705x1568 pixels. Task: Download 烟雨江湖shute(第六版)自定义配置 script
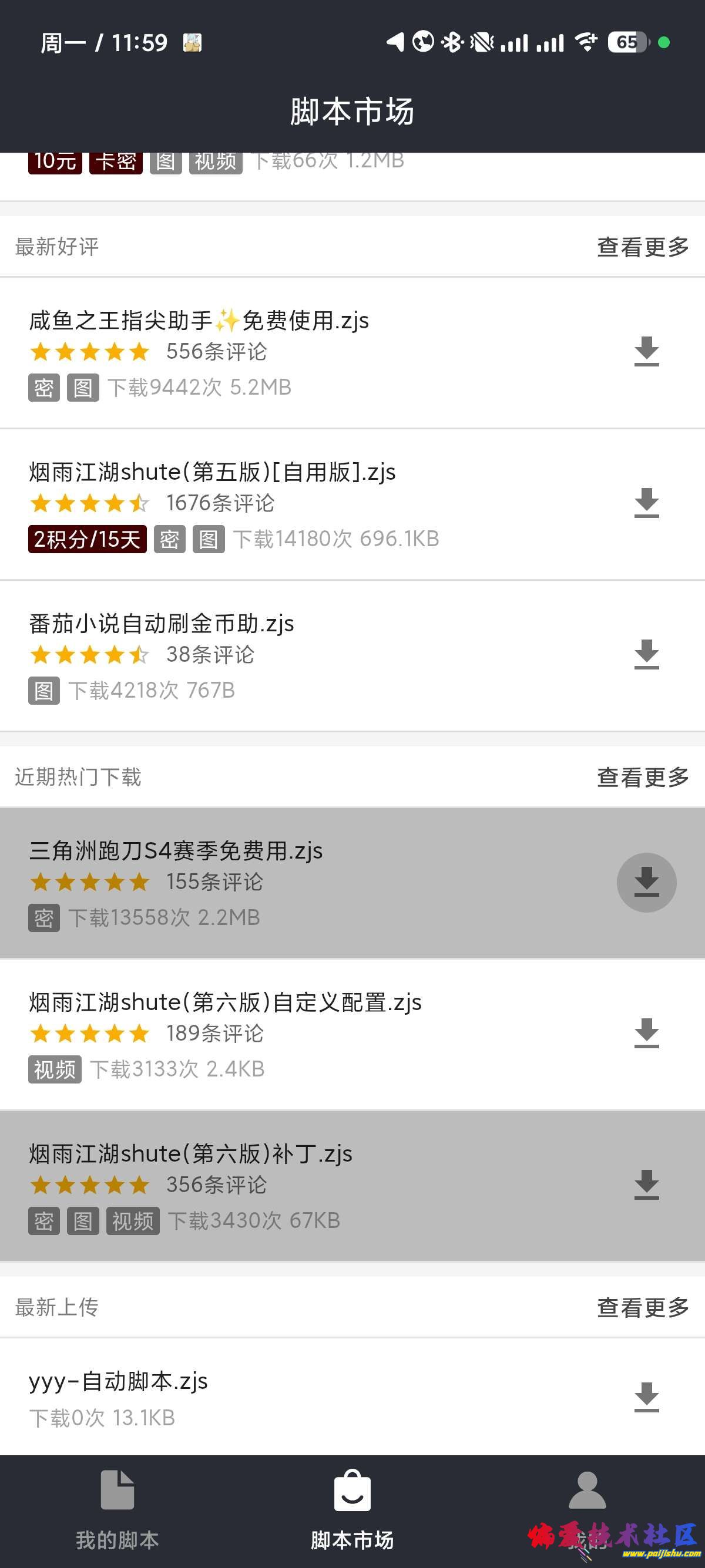pyautogui.click(x=646, y=1034)
